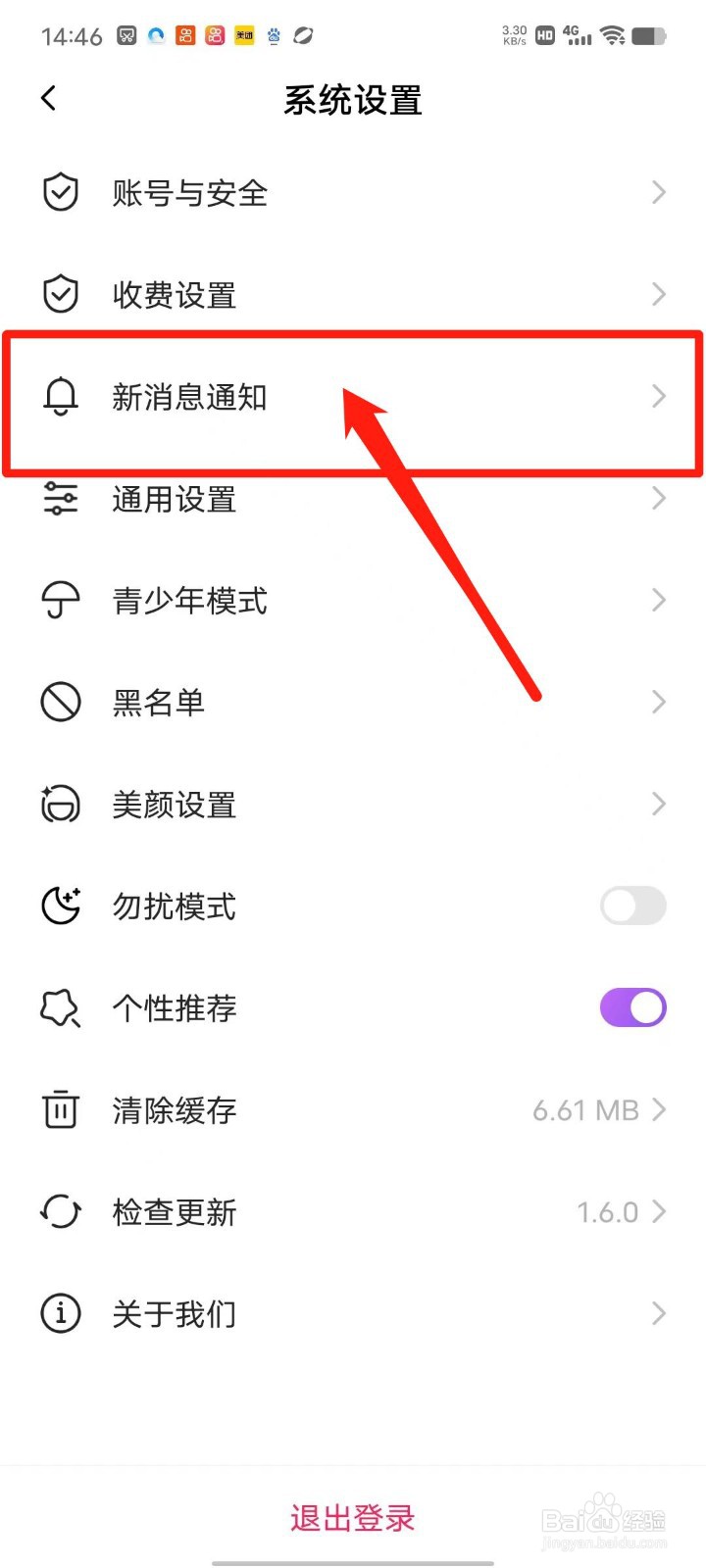Open 新消息通知 via its right arrow

click(x=659, y=397)
